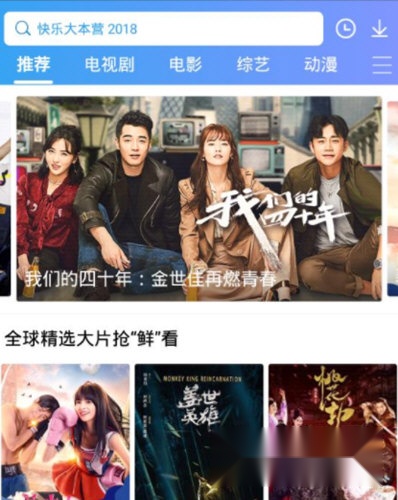398x500 pixels.
Task: Open the 盖世英雄 movie poster
Action: click(199, 432)
